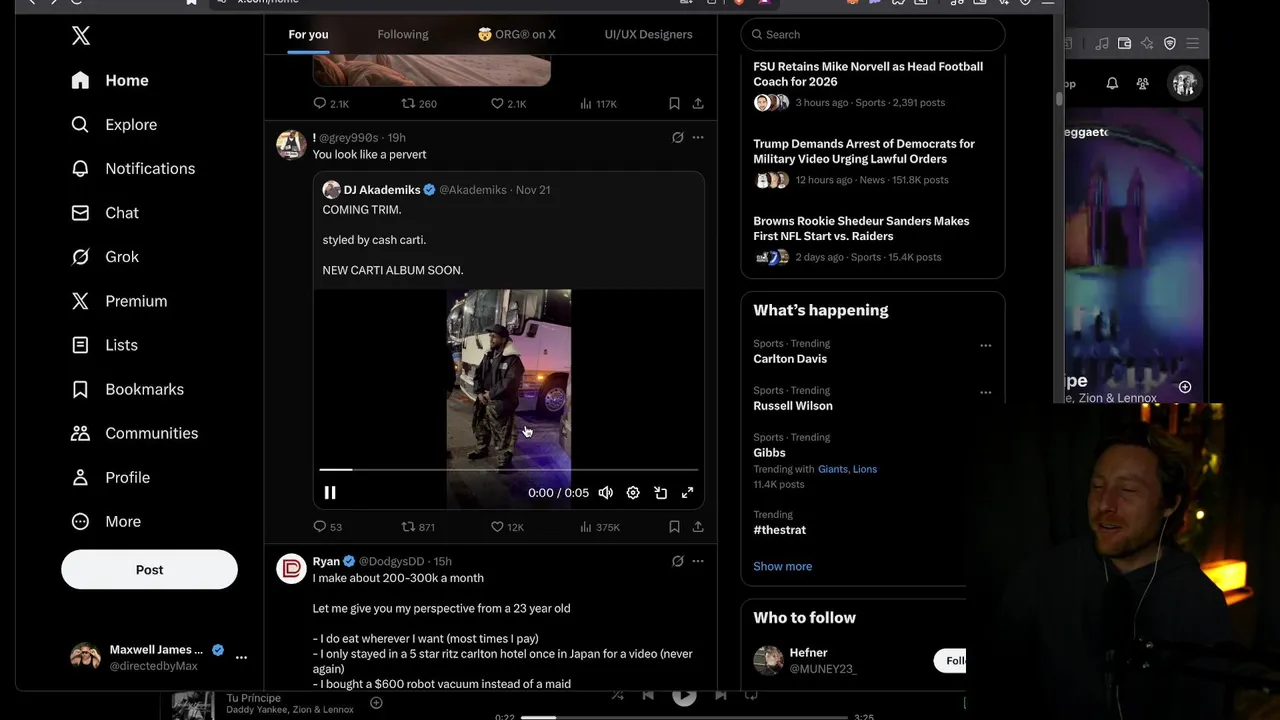Open the Carlton Davis trending topic

pos(790,359)
